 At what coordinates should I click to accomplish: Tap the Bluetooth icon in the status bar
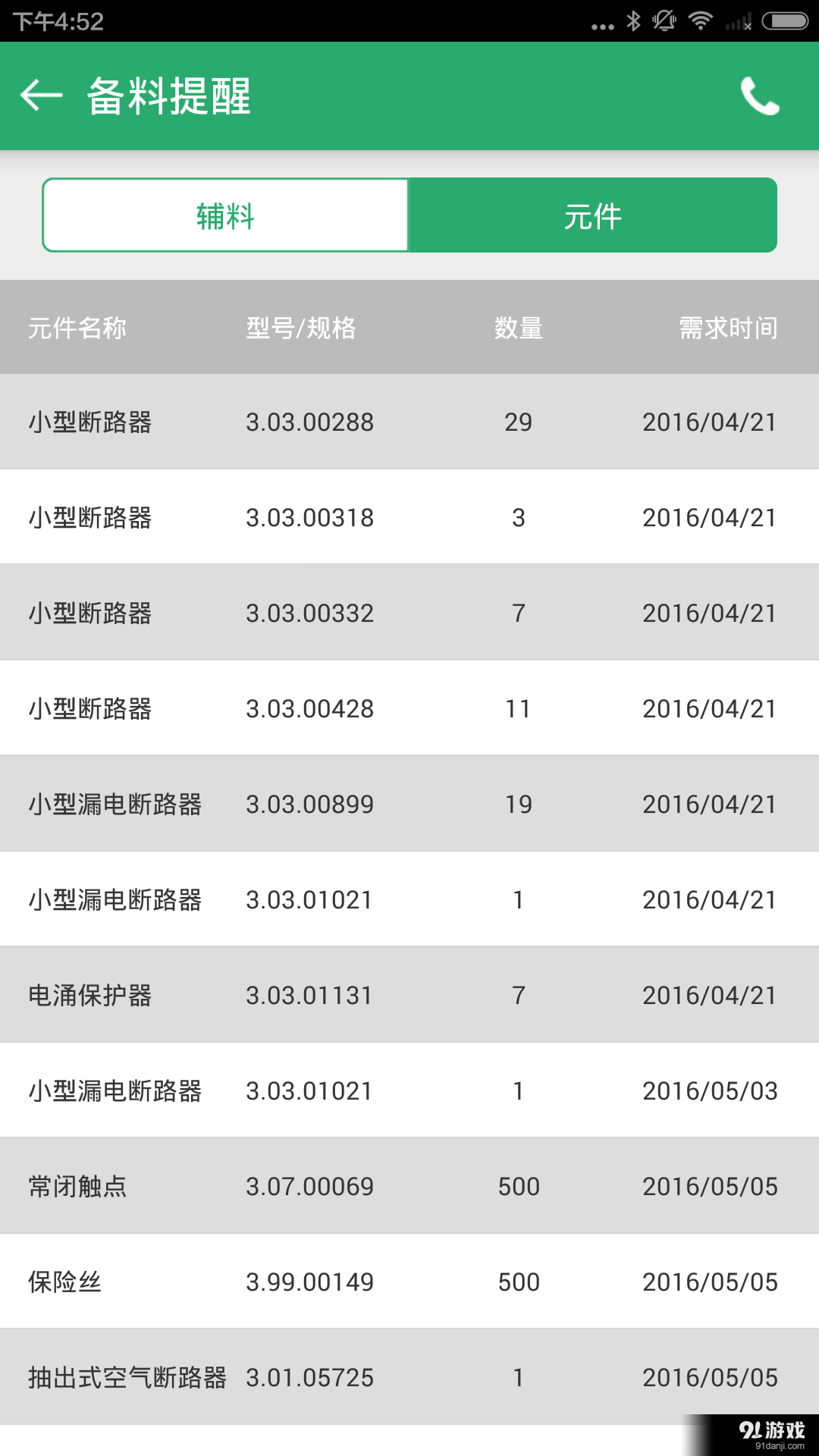pyautogui.click(x=634, y=21)
